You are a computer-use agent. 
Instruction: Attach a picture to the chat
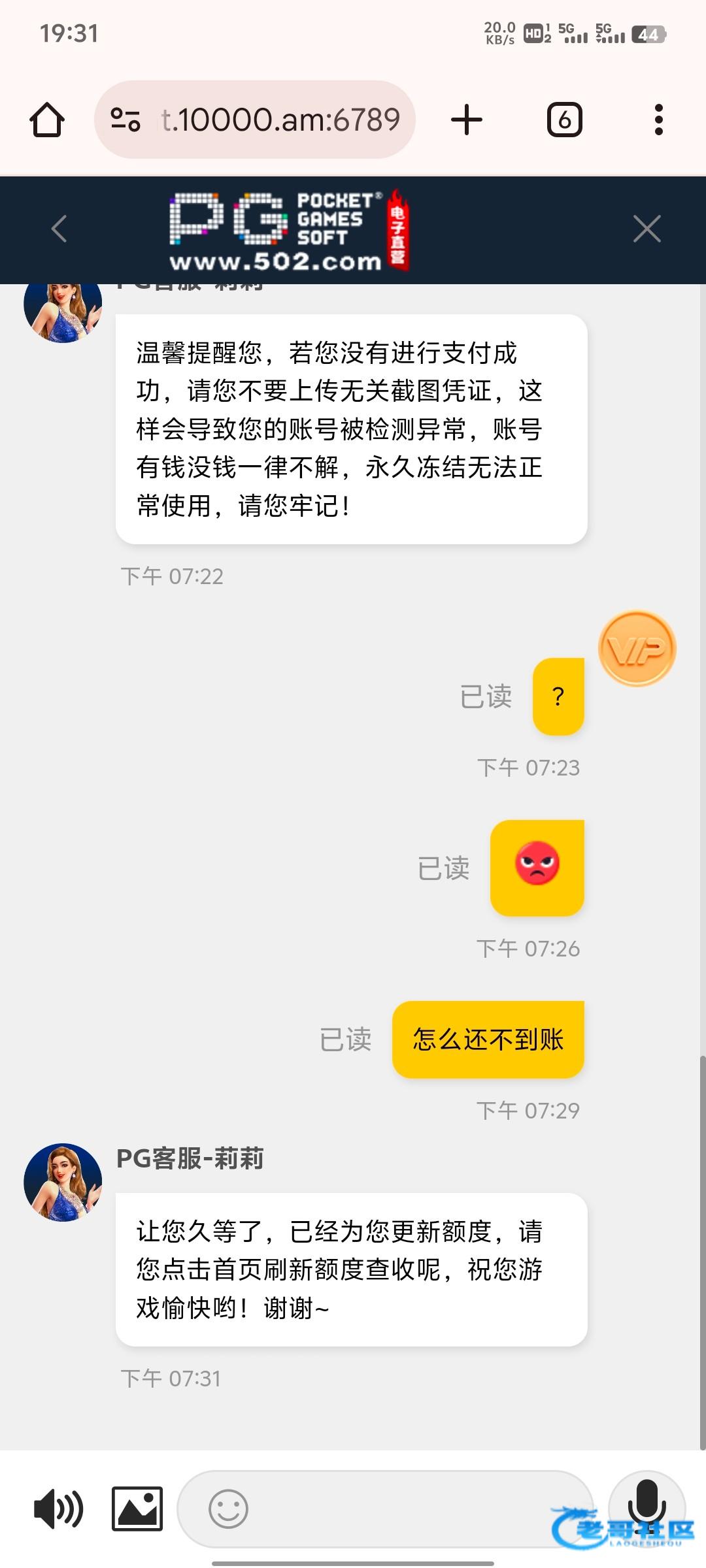coord(137,1509)
